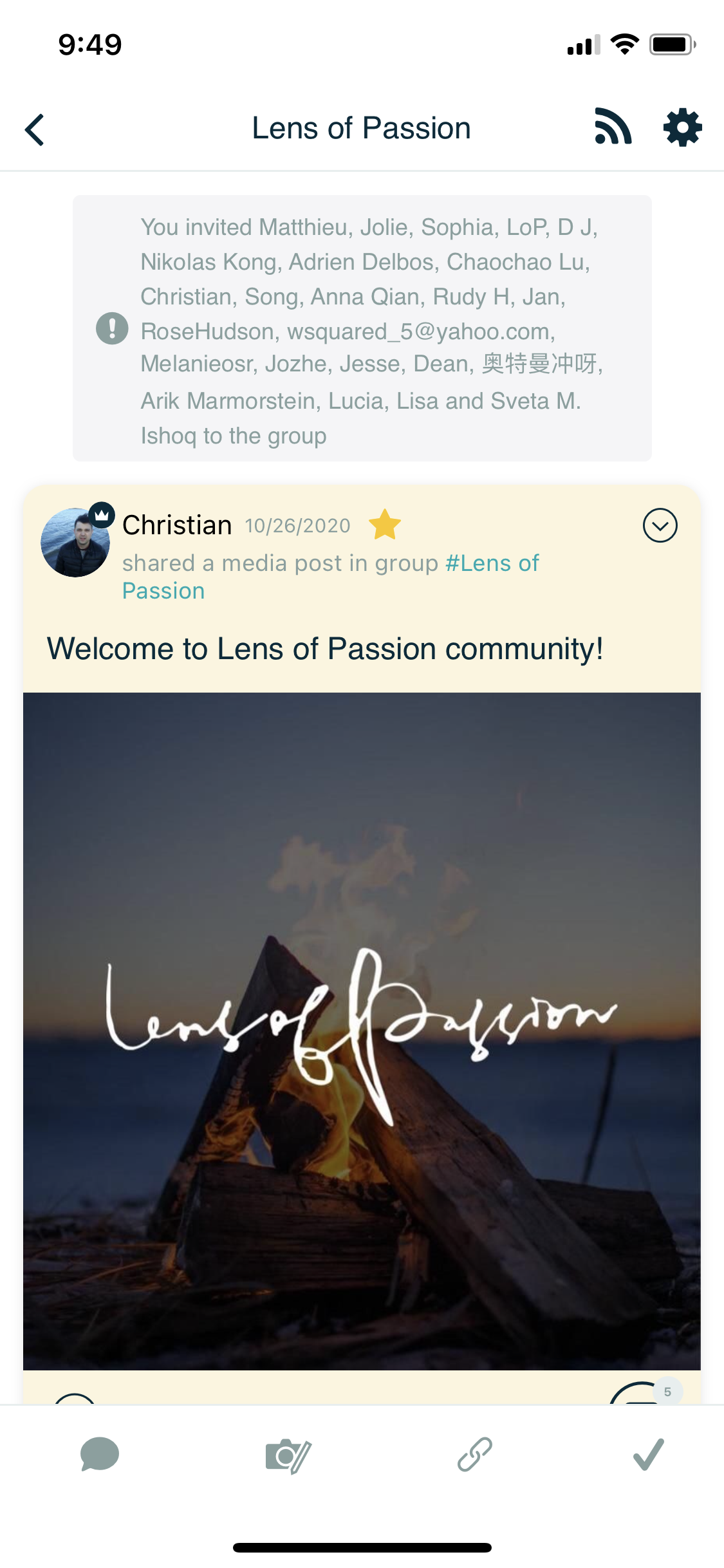Open the feed subscription icon
This screenshot has height=1568, width=724.
click(613, 127)
